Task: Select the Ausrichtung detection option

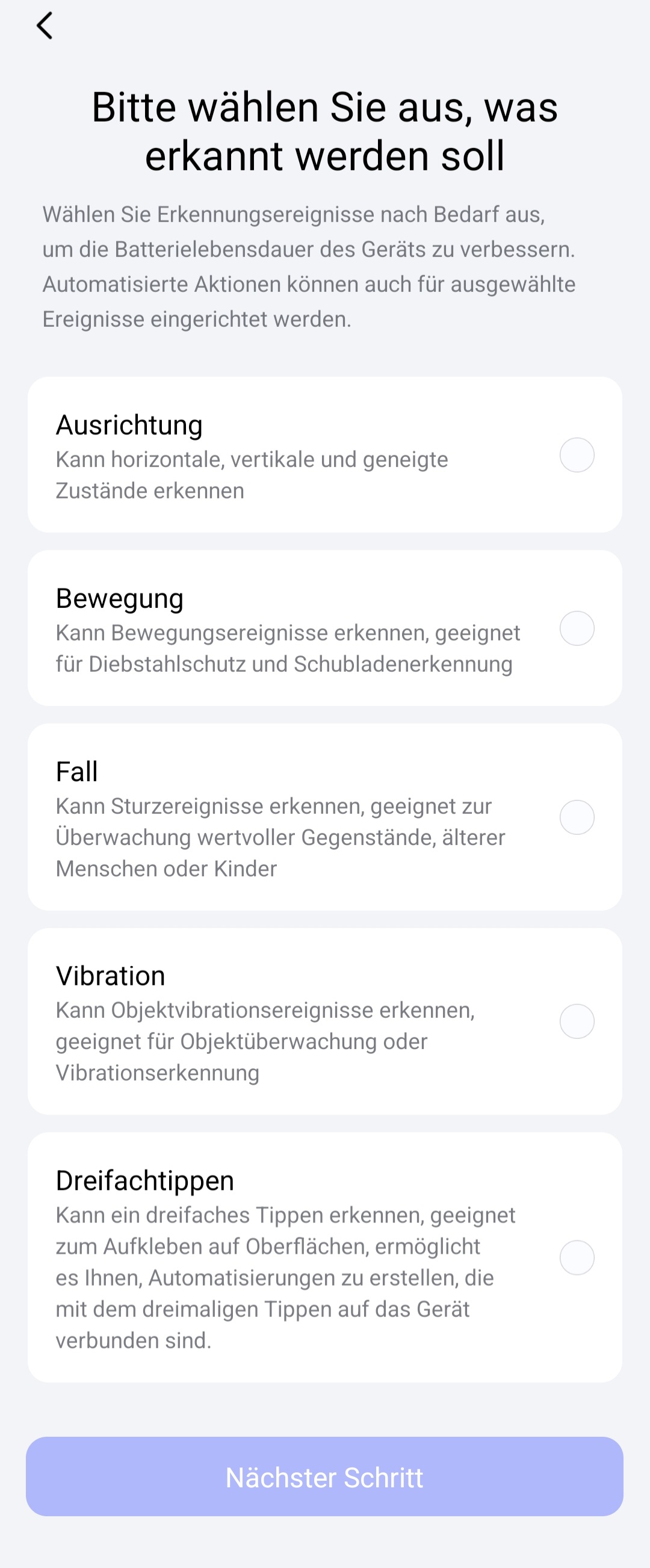Action: point(577,454)
